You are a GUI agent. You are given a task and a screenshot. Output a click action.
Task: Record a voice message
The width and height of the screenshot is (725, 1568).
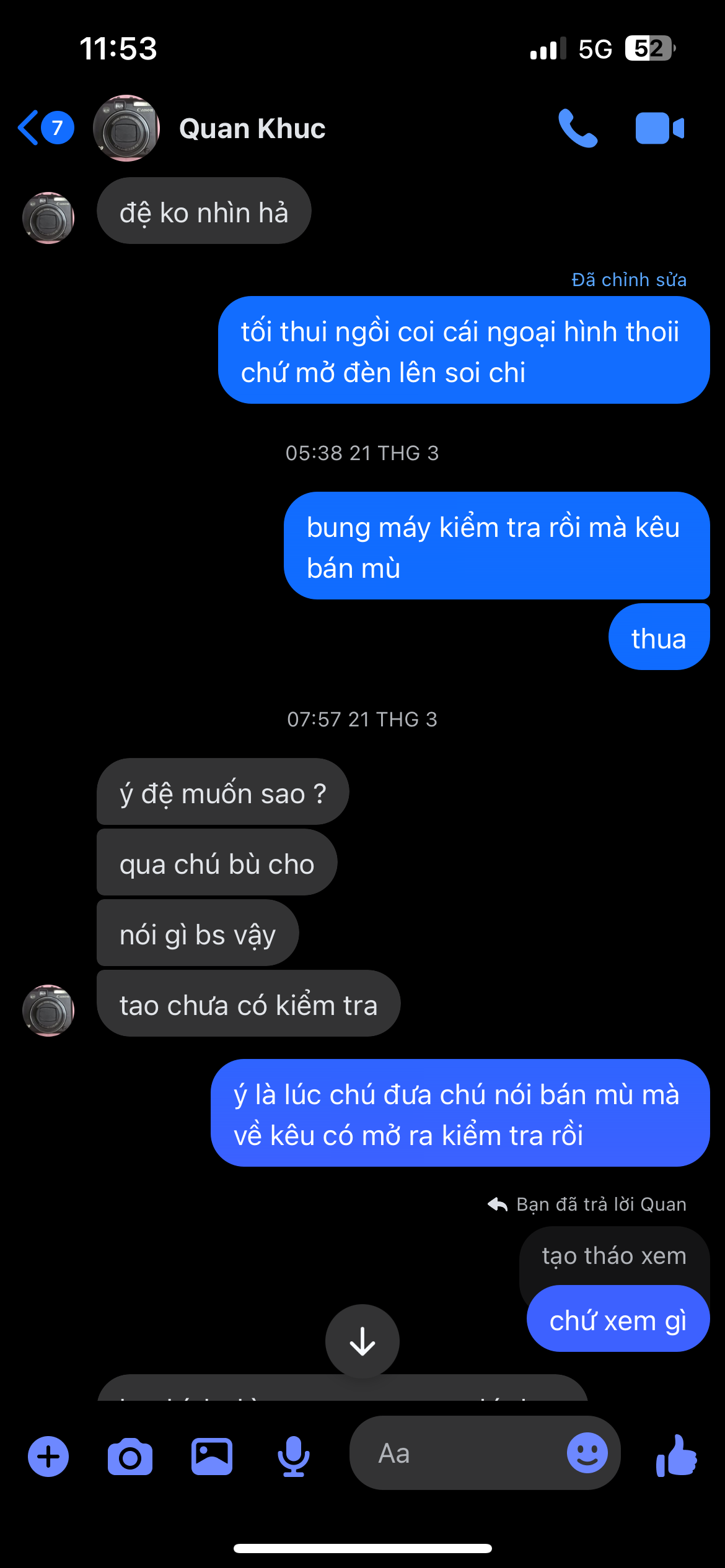pyautogui.click(x=293, y=1457)
